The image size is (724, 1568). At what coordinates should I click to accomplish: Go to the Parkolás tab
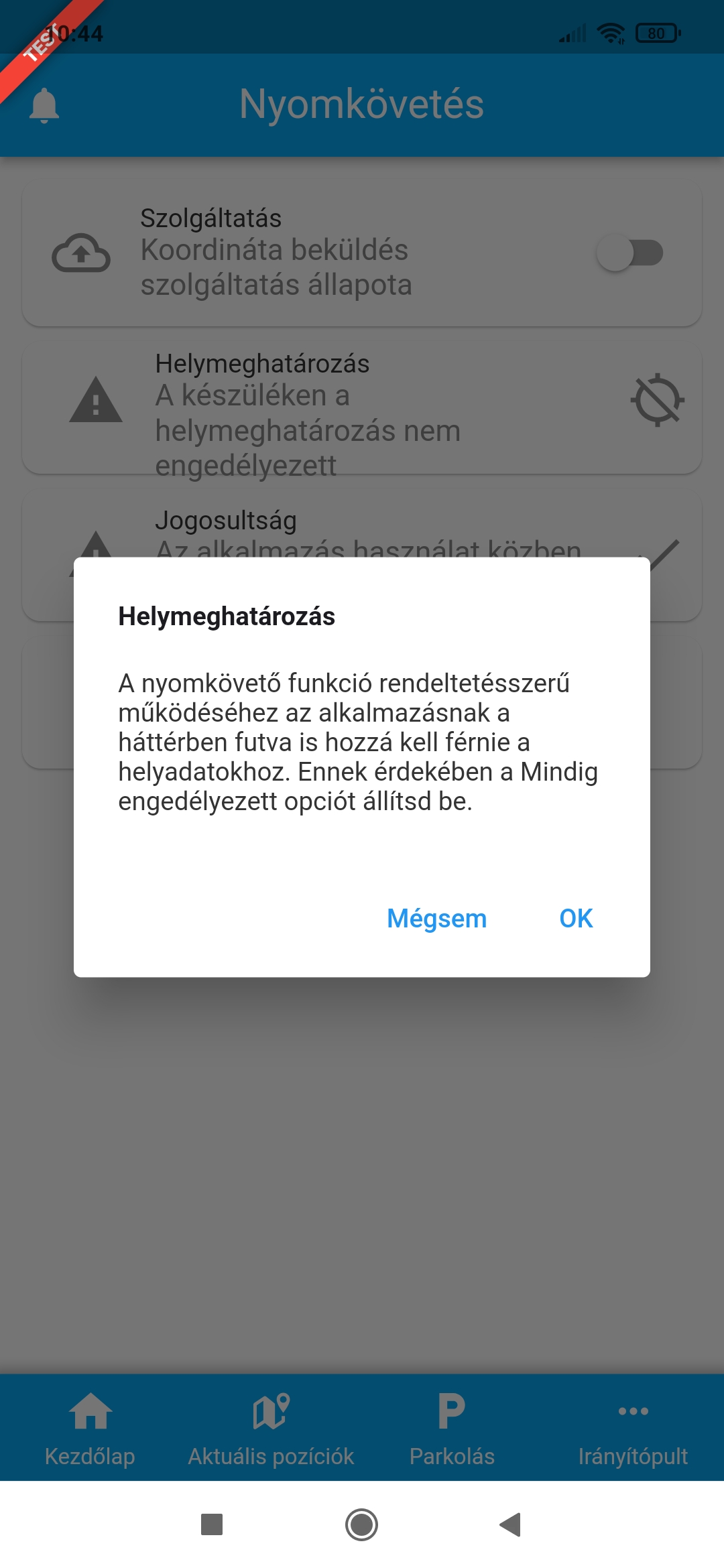pyautogui.click(x=452, y=1427)
